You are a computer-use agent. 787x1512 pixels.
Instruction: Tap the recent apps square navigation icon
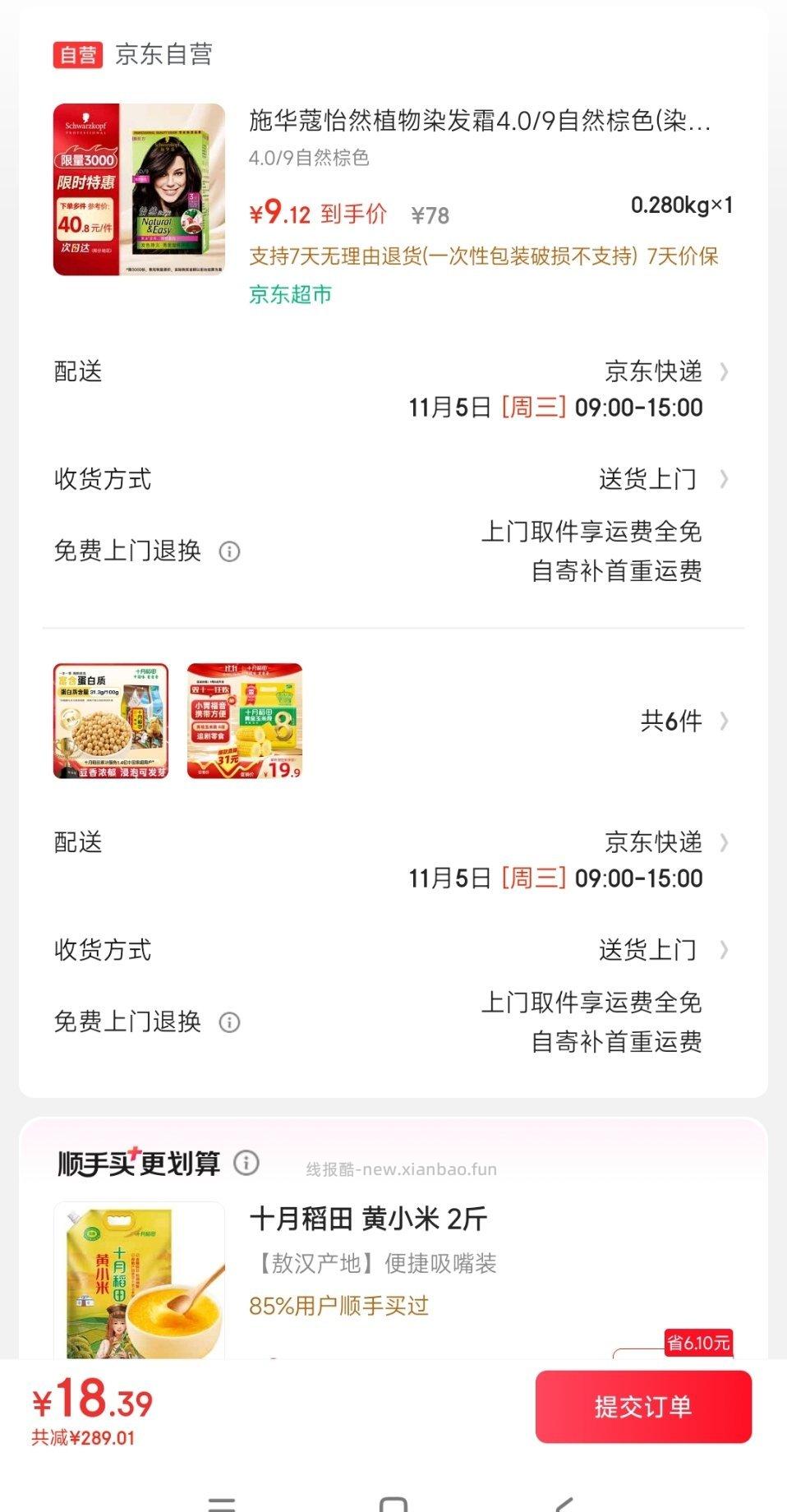point(393,1501)
